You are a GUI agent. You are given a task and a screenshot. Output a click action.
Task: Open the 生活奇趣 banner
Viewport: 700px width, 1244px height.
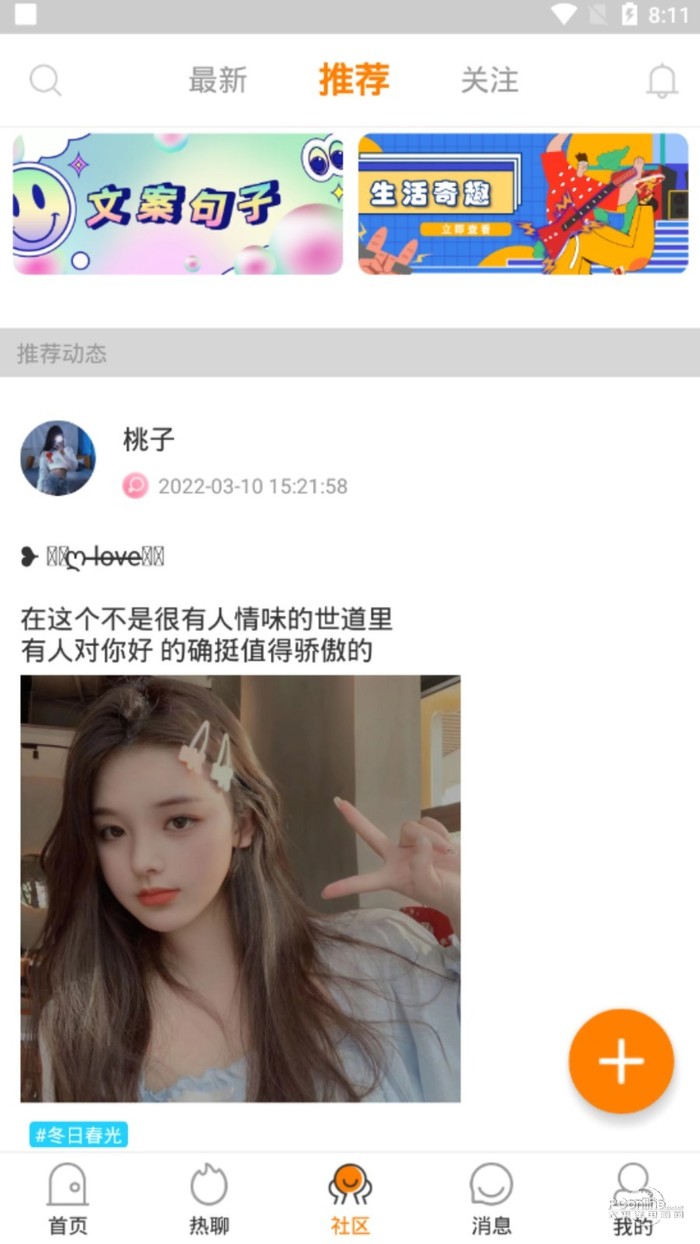pyautogui.click(x=523, y=204)
